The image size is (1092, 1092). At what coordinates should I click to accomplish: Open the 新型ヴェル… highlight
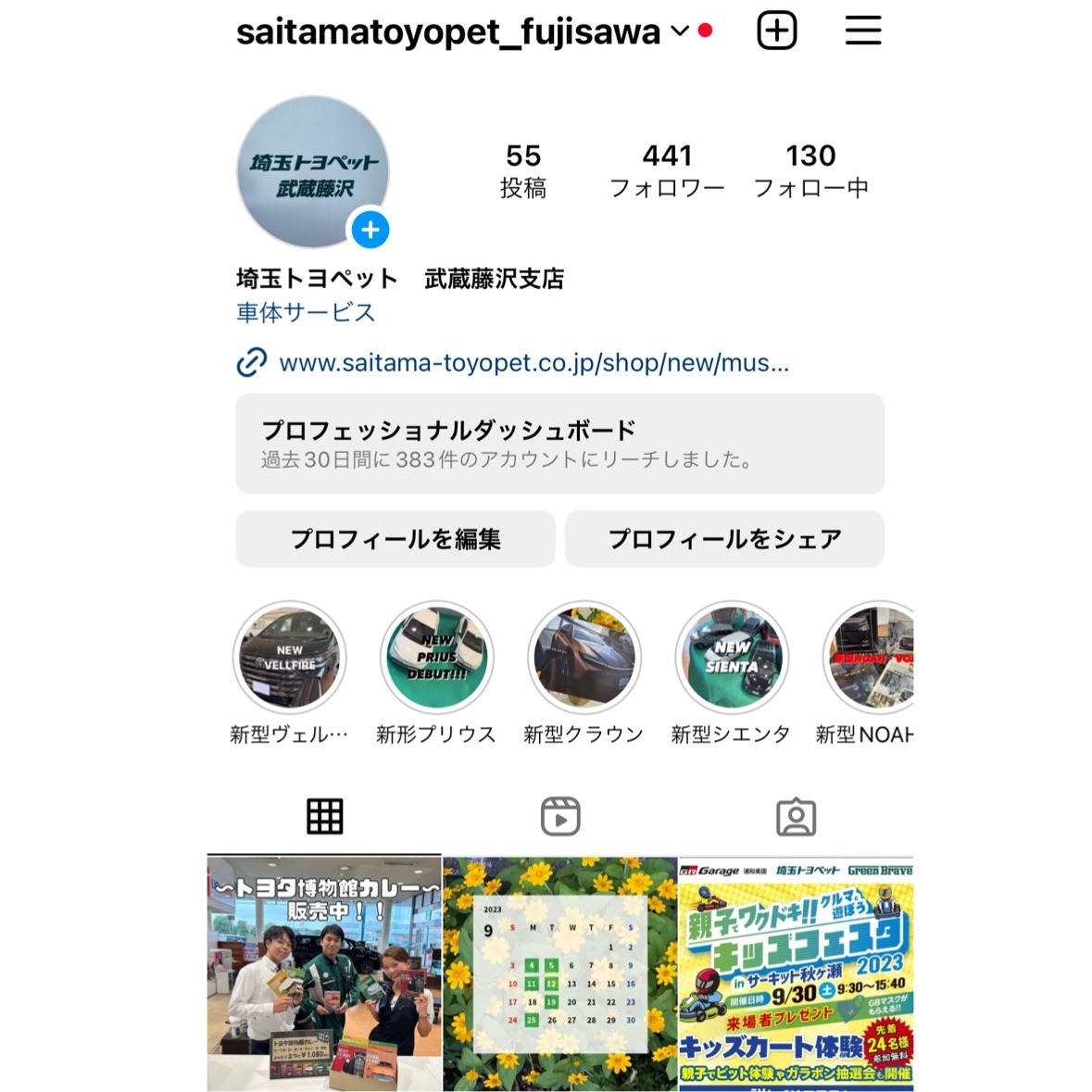pos(289,659)
